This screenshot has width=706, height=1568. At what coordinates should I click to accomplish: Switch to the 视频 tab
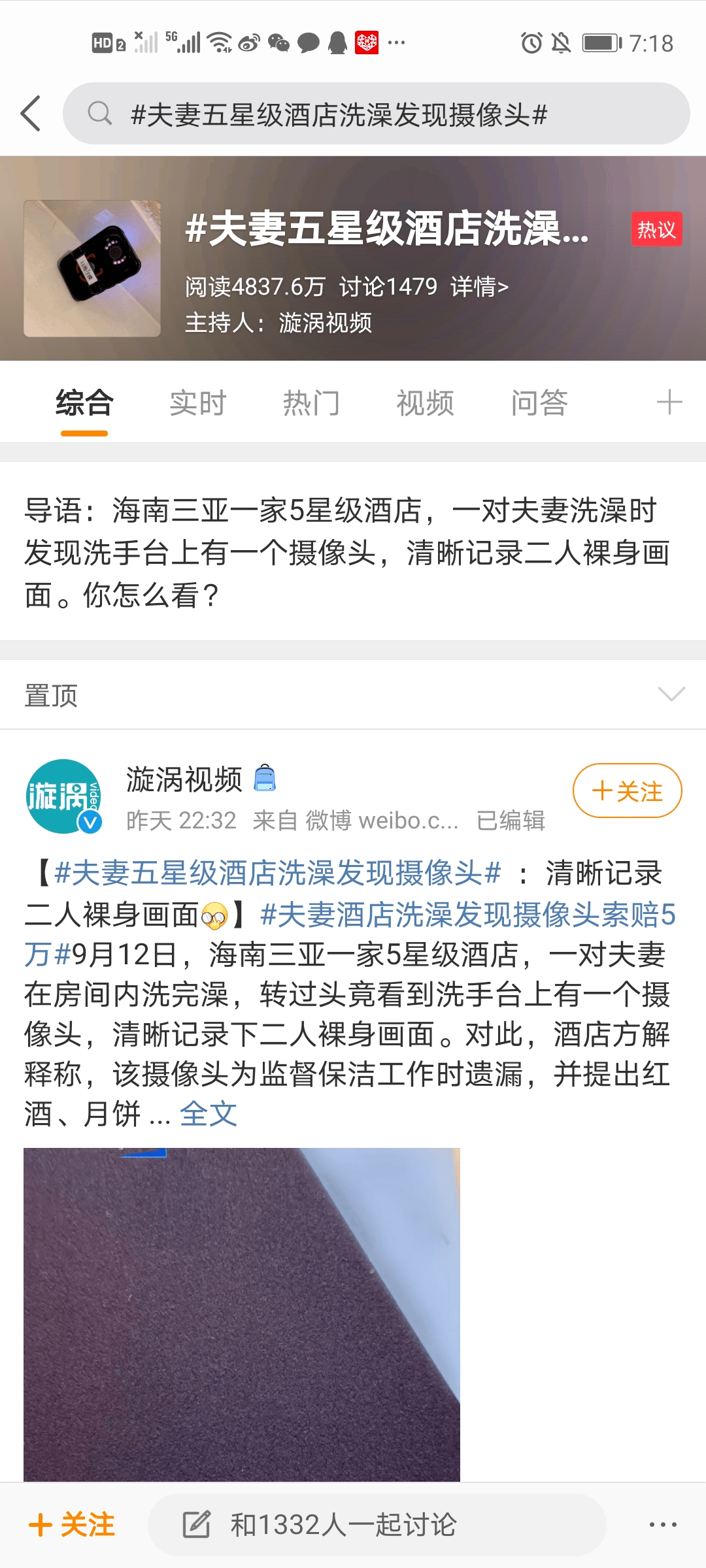click(x=425, y=402)
